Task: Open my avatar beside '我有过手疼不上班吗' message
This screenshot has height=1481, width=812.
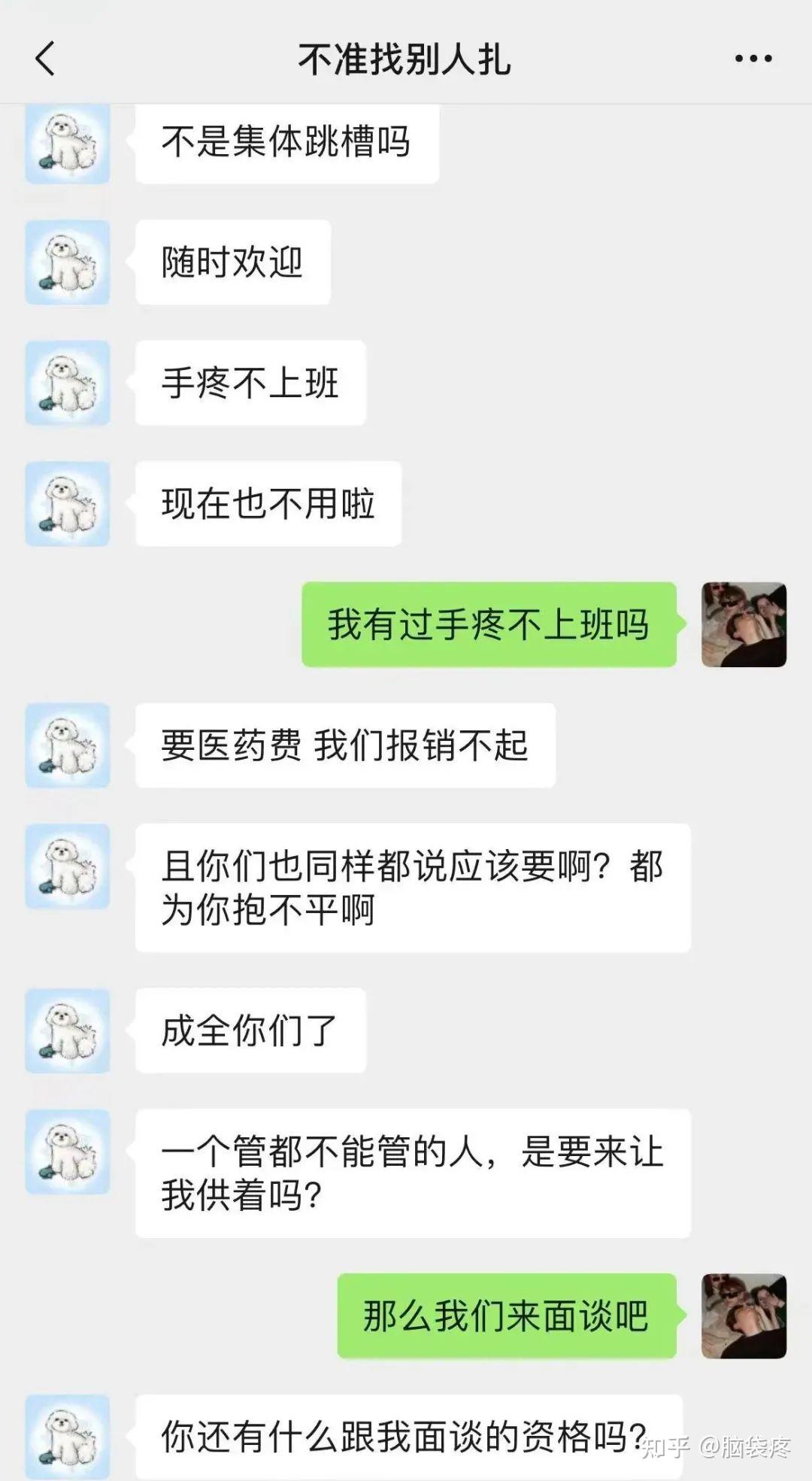Action: (744, 624)
